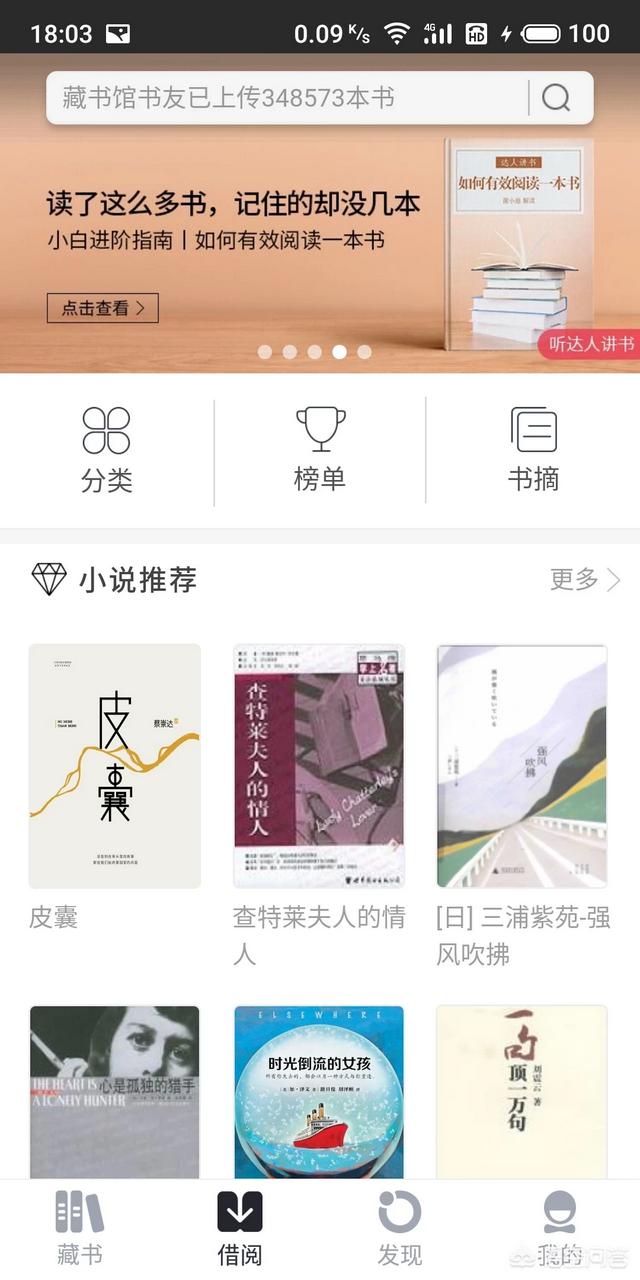The height and width of the screenshot is (1280, 640).
Task: Switch to the 借阅 tab
Action: [240, 1228]
